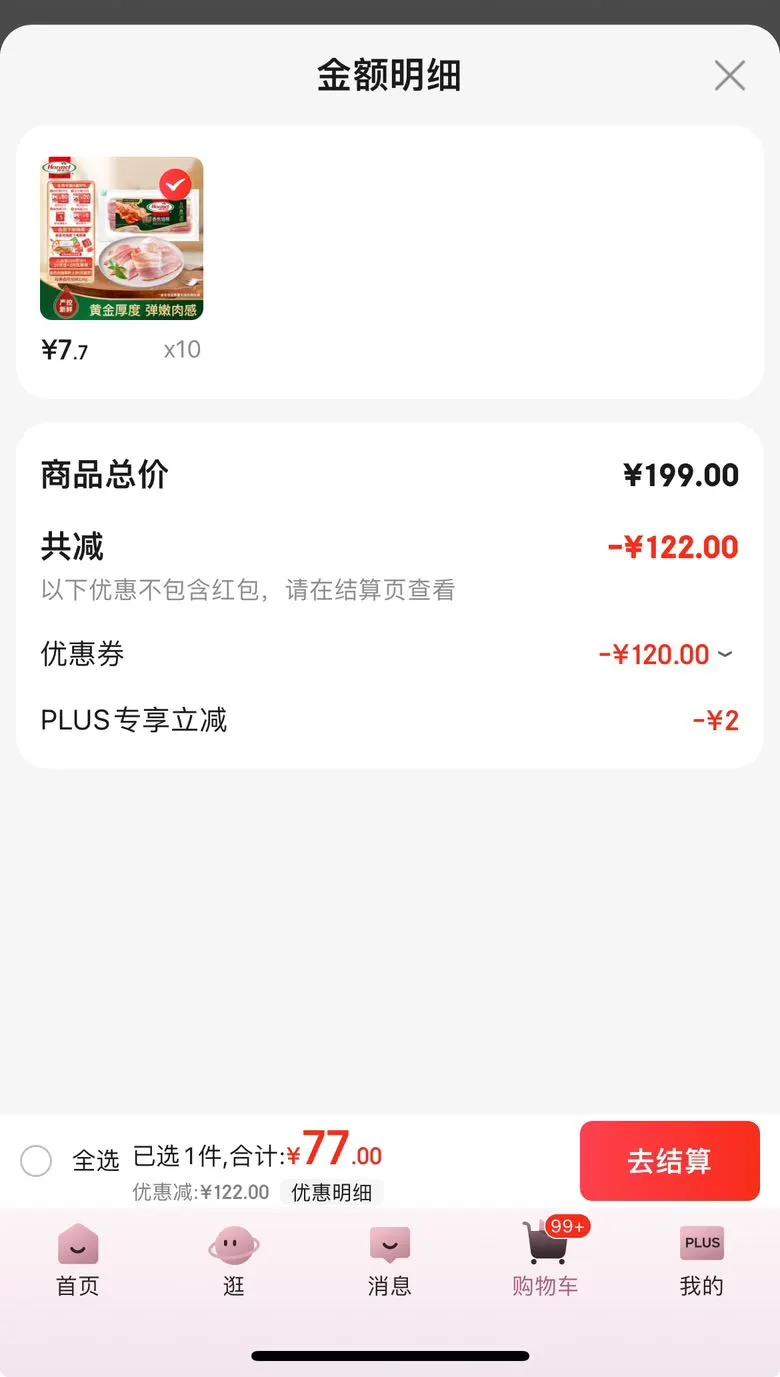The width and height of the screenshot is (780, 1377).
Task: Open the 消息 tab
Action: point(389,1260)
